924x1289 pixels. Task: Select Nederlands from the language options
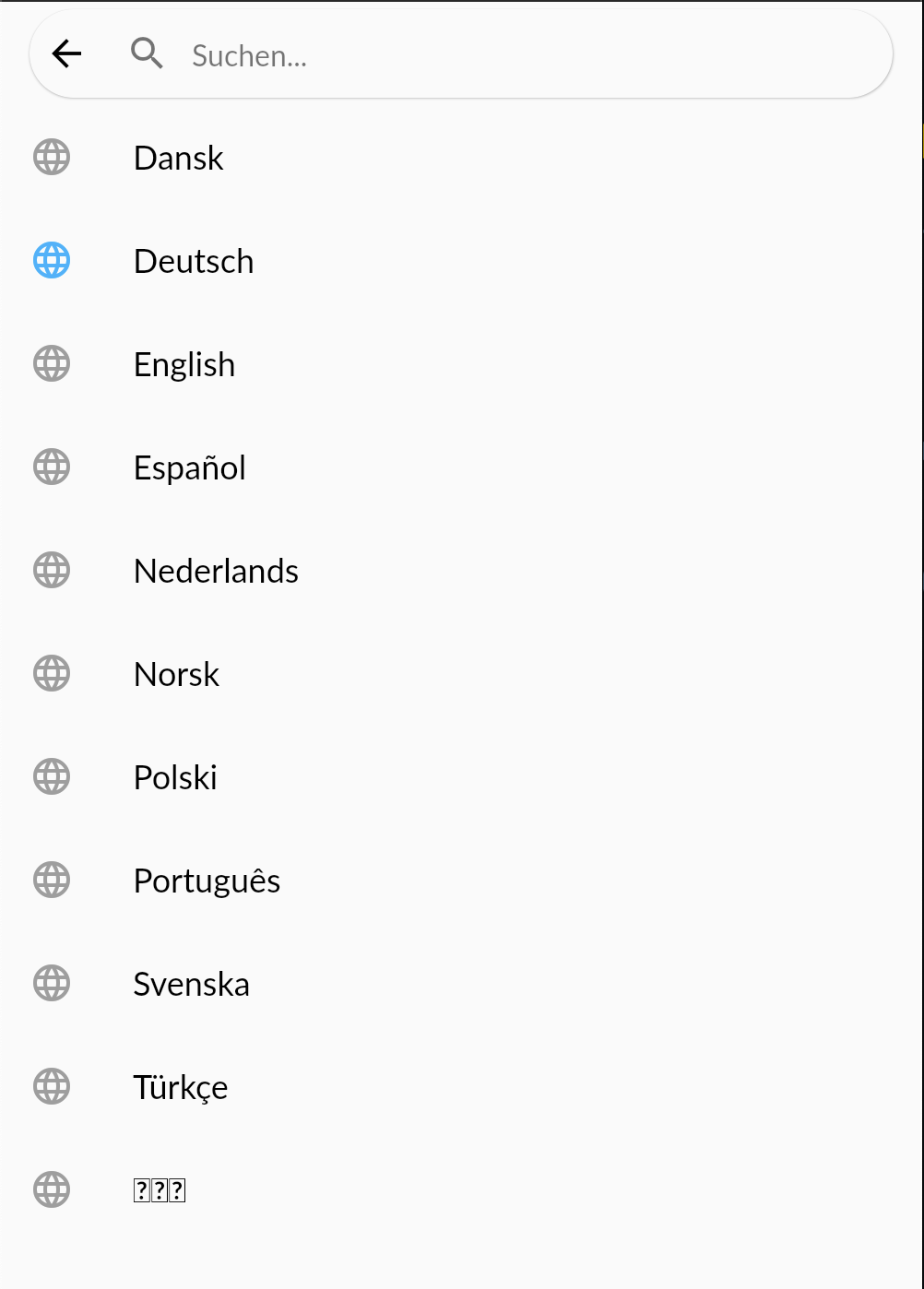pyautogui.click(x=216, y=570)
